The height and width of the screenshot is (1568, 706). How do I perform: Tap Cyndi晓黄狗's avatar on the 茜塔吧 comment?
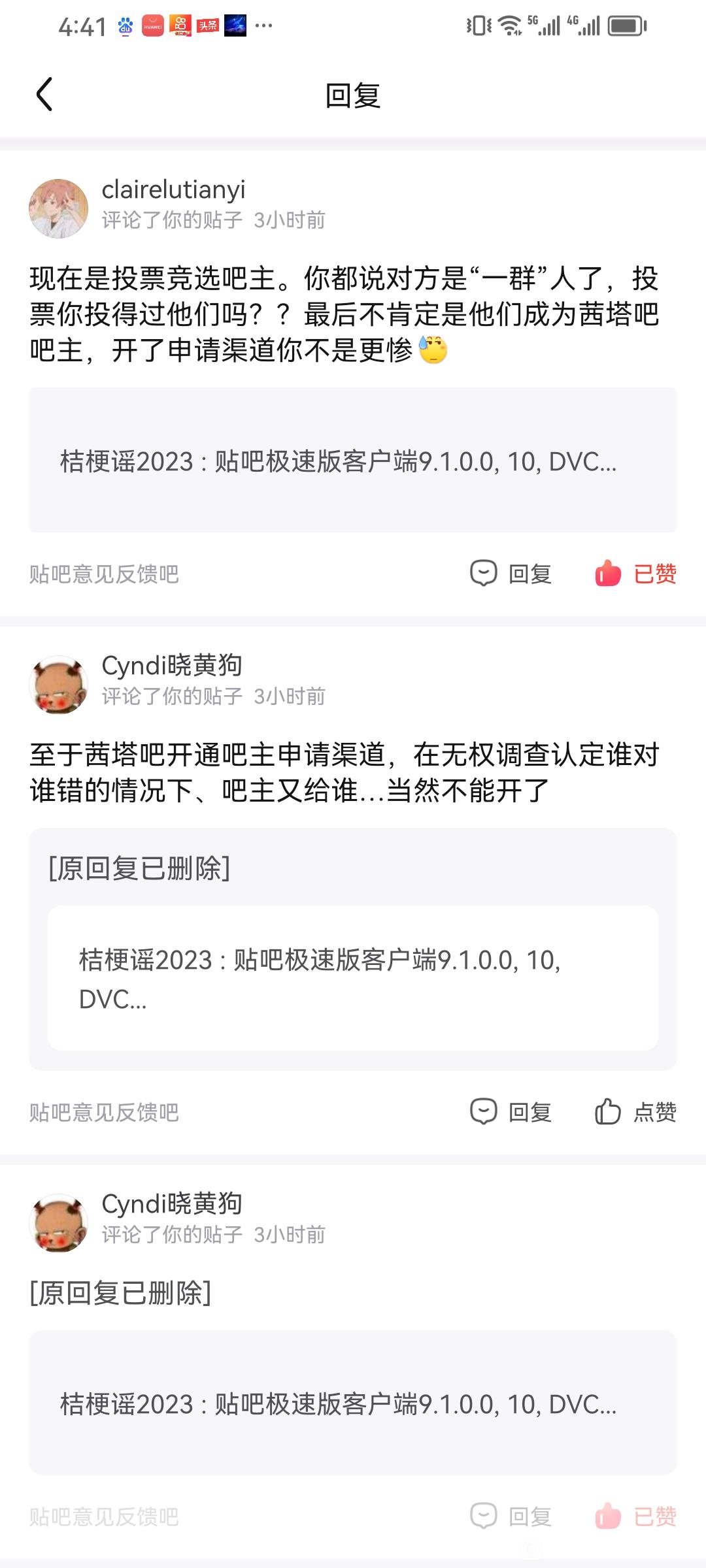tap(59, 685)
